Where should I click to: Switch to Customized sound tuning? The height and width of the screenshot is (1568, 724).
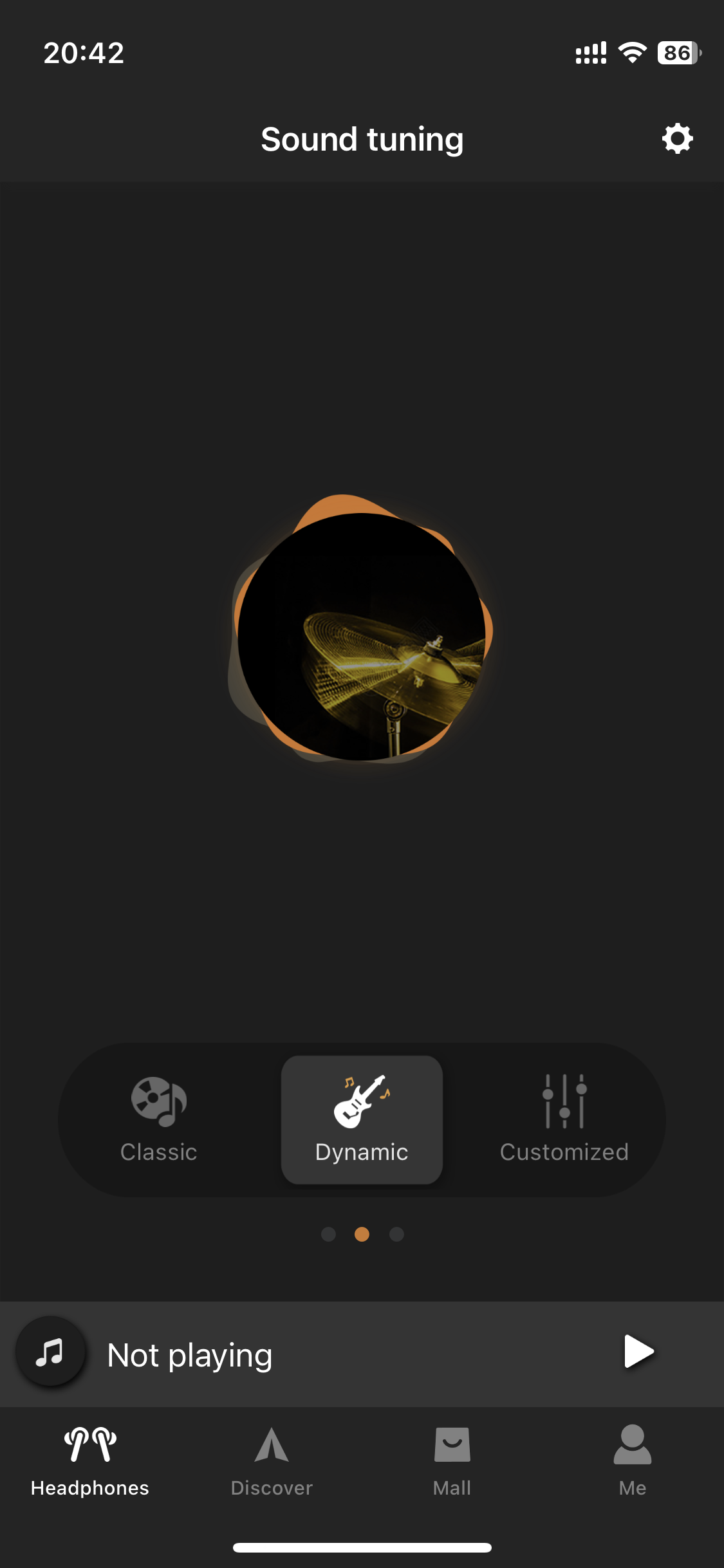click(x=564, y=1119)
